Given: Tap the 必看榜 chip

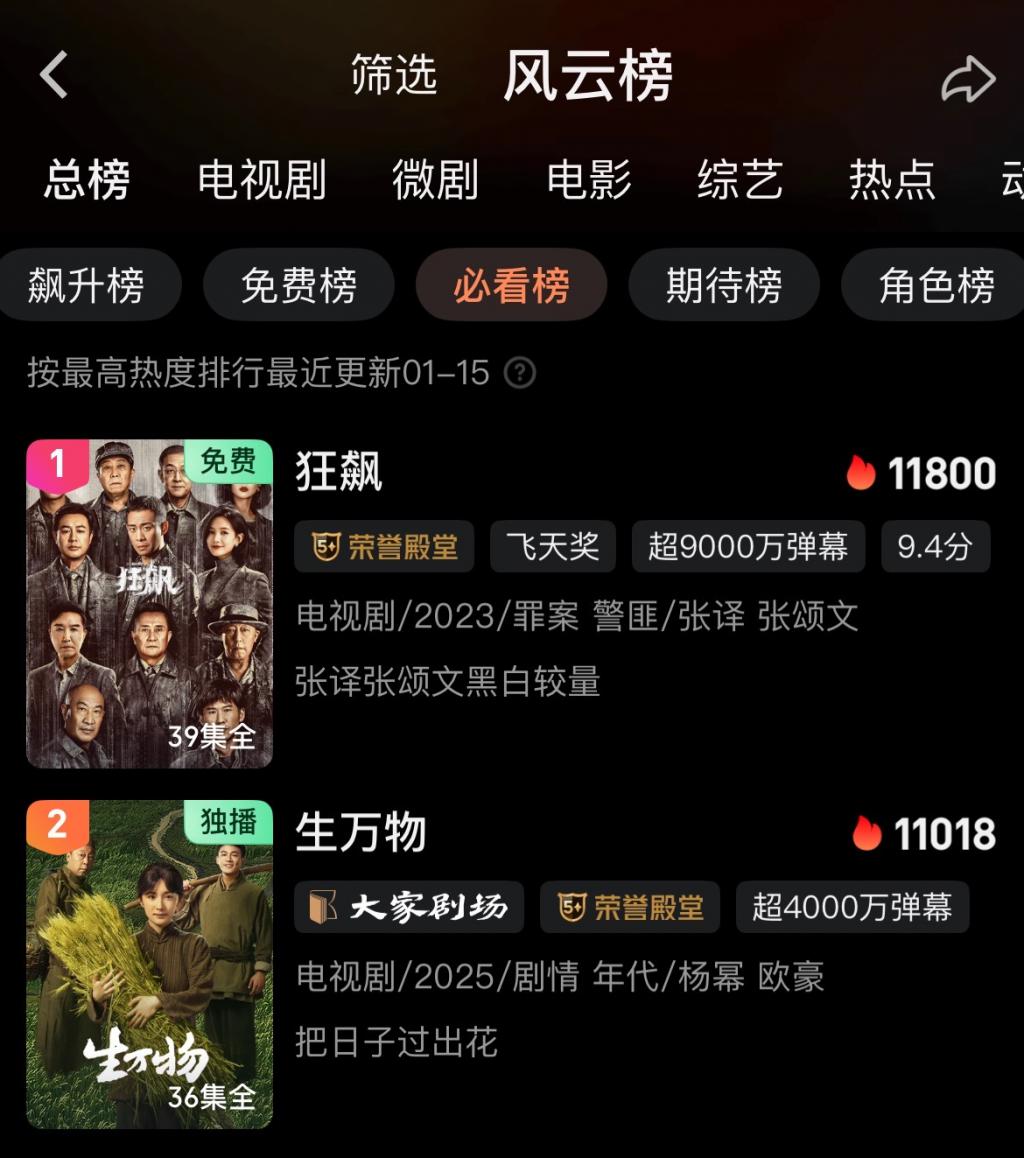Looking at the screenshot, I should (x=511, y=286).
